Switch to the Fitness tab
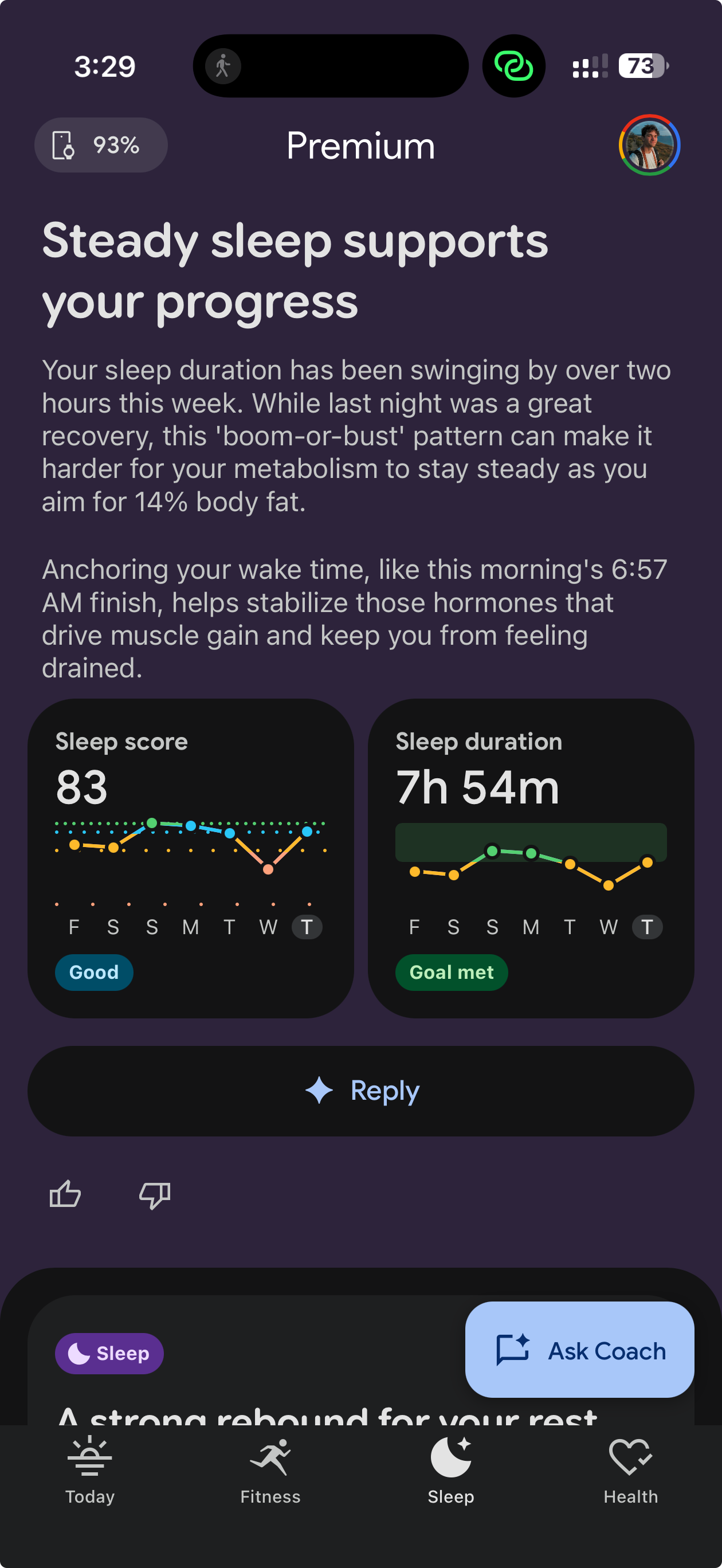The width and height of the screenshot is (722, 1568). [x=270, y=1471]
